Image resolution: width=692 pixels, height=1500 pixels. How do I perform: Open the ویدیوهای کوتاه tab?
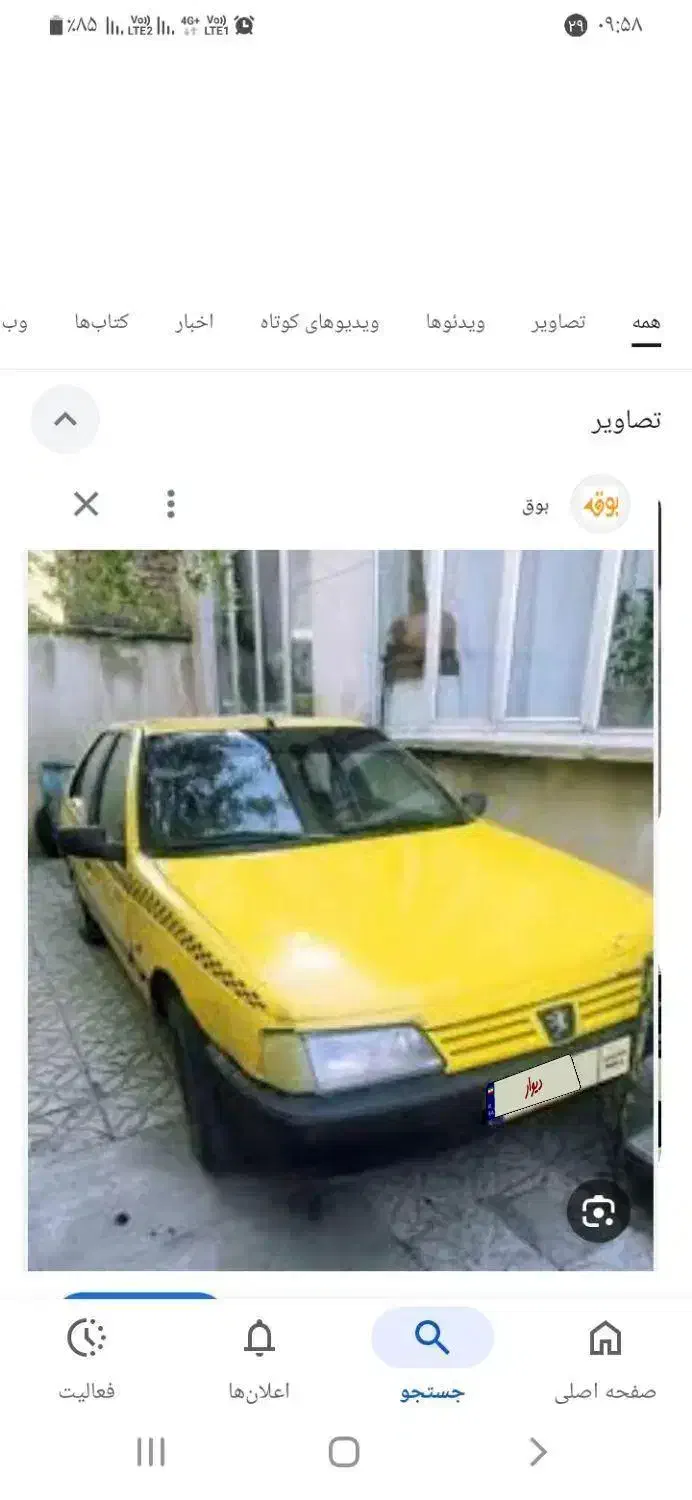pyautogui.click(x=320, y=323)
